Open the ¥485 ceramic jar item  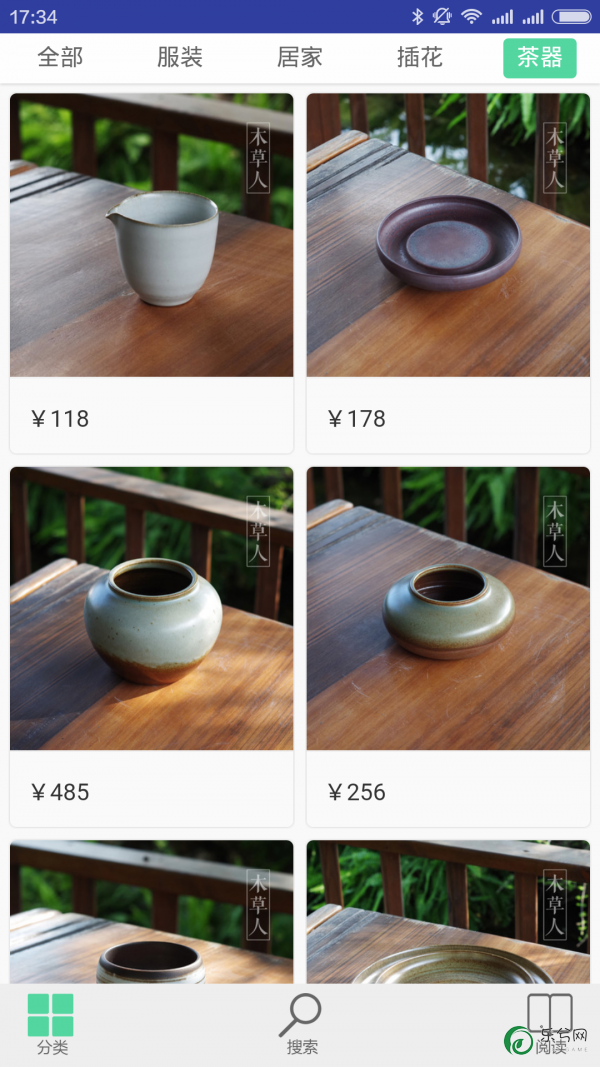point(152,645)
